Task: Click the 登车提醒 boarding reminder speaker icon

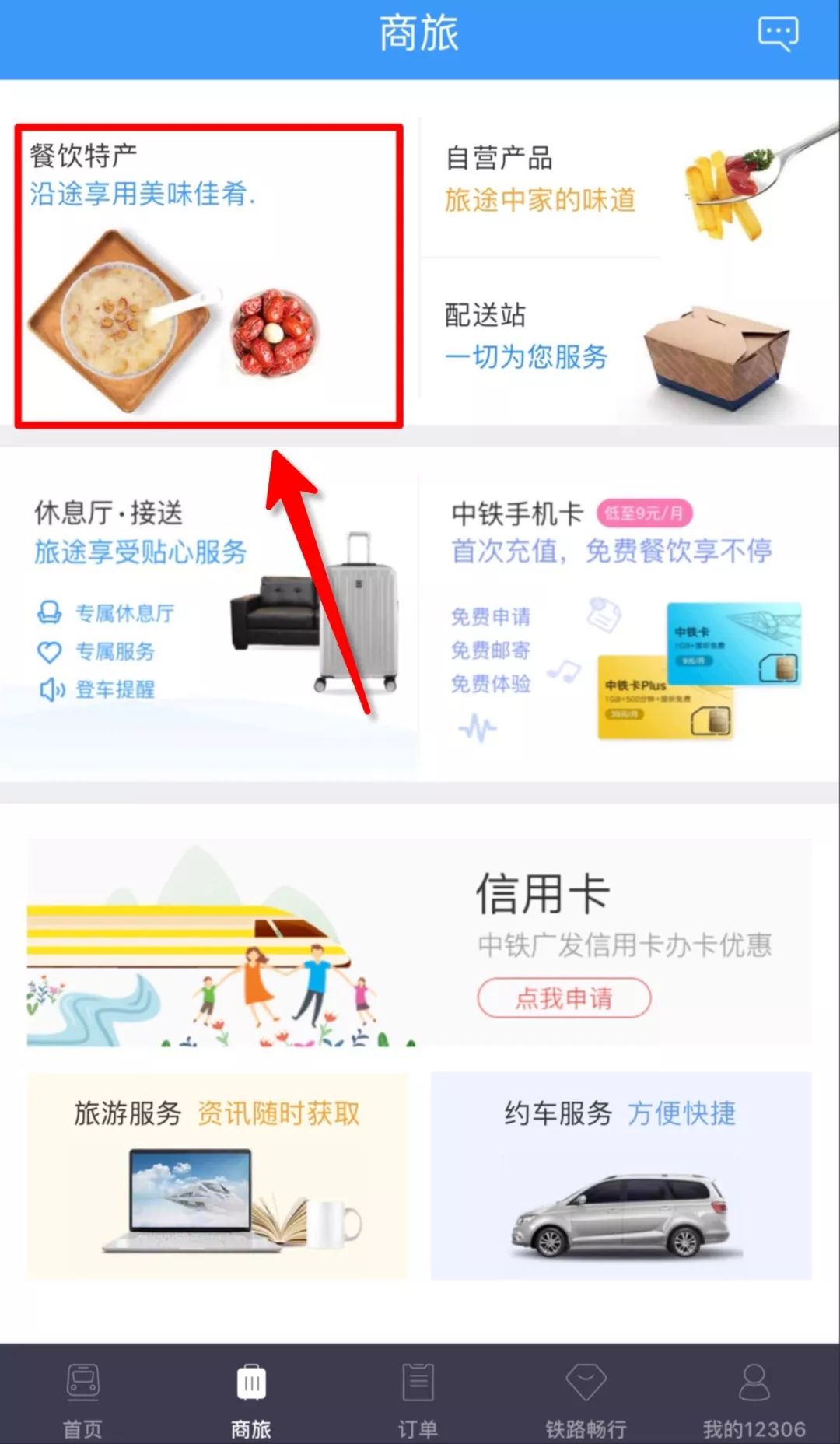Action: click(50, 689)
